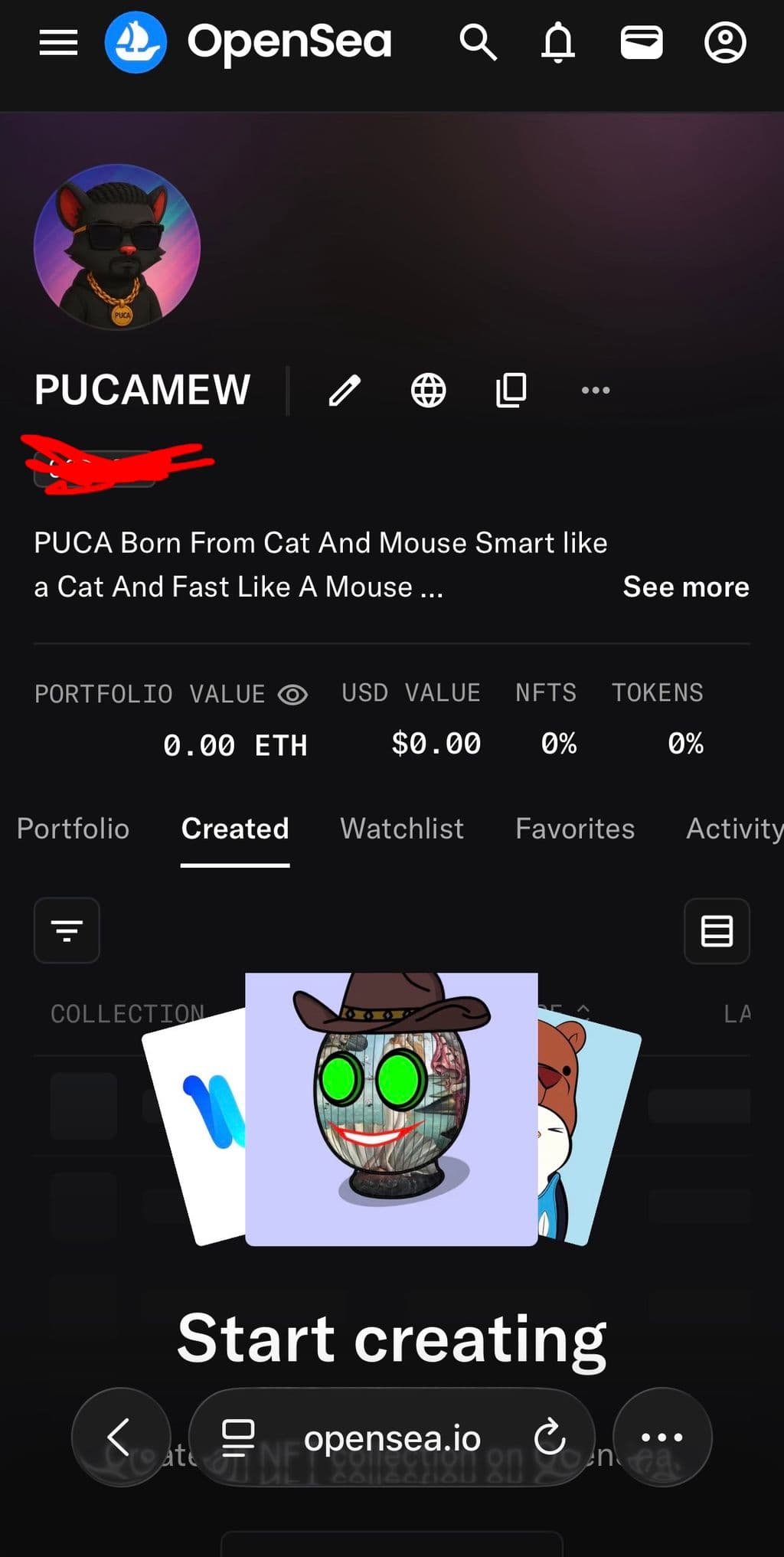The image size is (784, 1557).
Task: Go back in the browser
Action: point(120,1438)
